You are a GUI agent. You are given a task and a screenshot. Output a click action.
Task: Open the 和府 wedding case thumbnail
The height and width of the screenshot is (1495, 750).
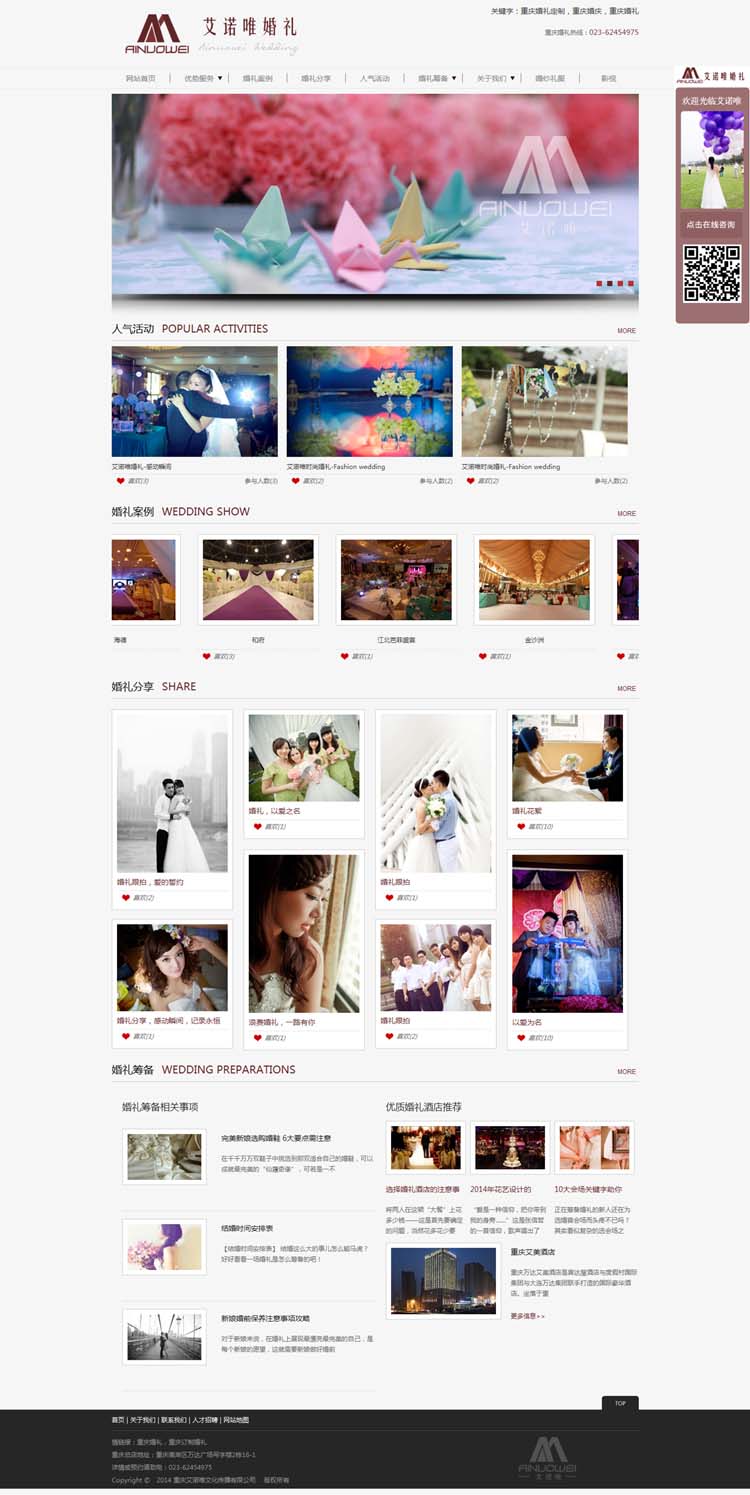click(x=258, y=580)
